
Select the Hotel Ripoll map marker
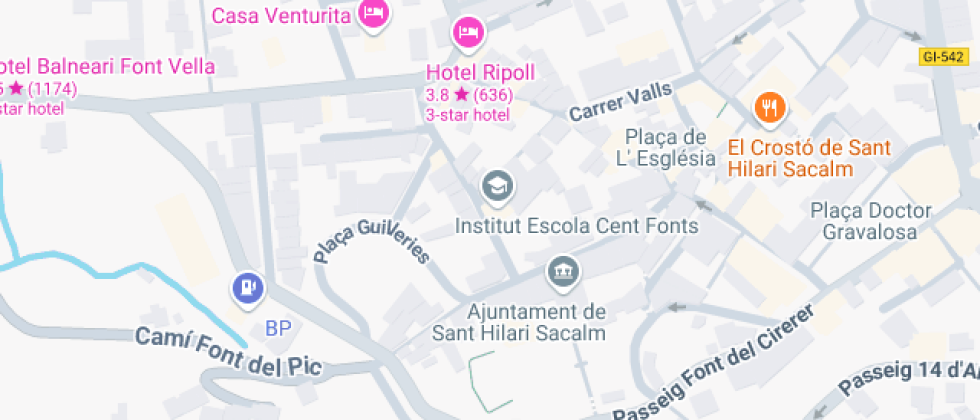[x=468, y=31]
